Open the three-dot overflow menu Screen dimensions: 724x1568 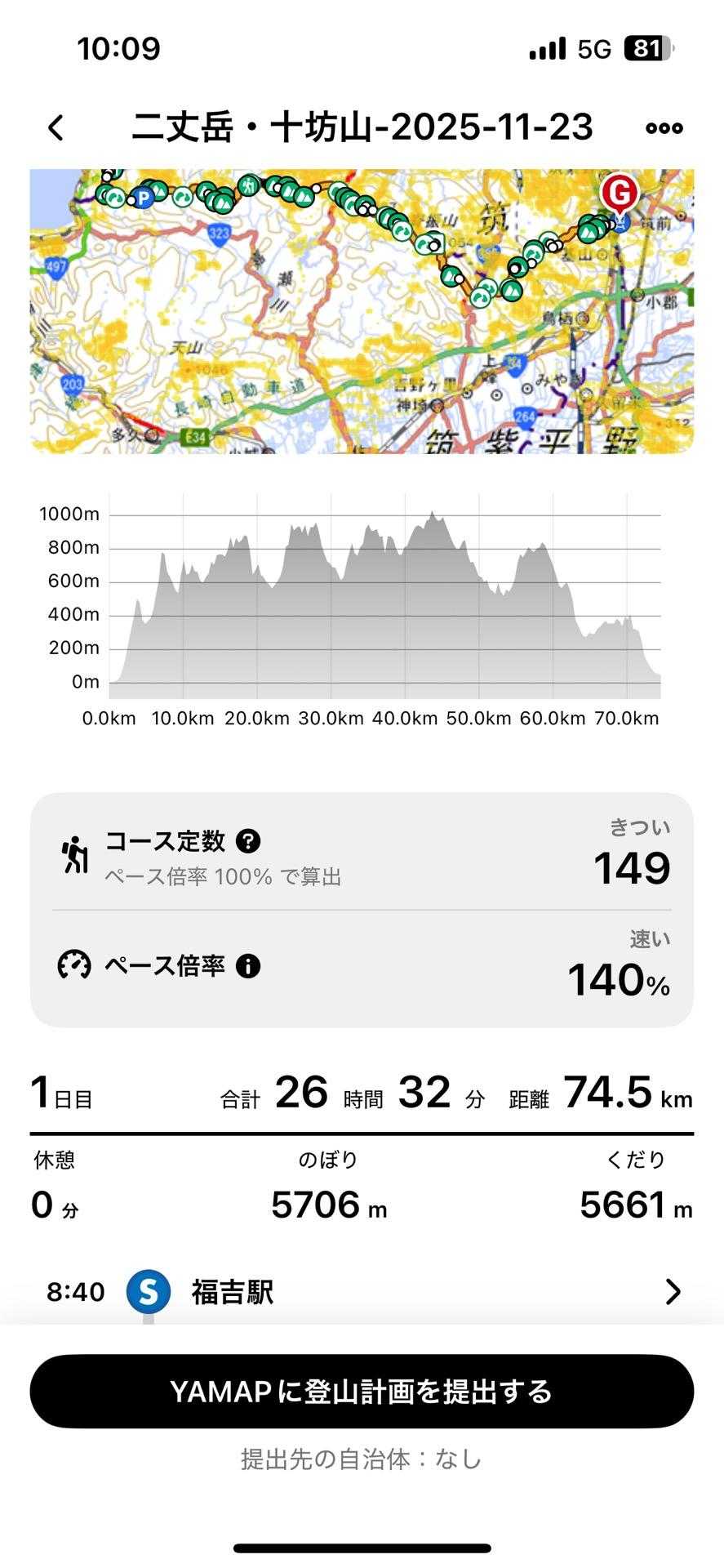coord(664,127)
